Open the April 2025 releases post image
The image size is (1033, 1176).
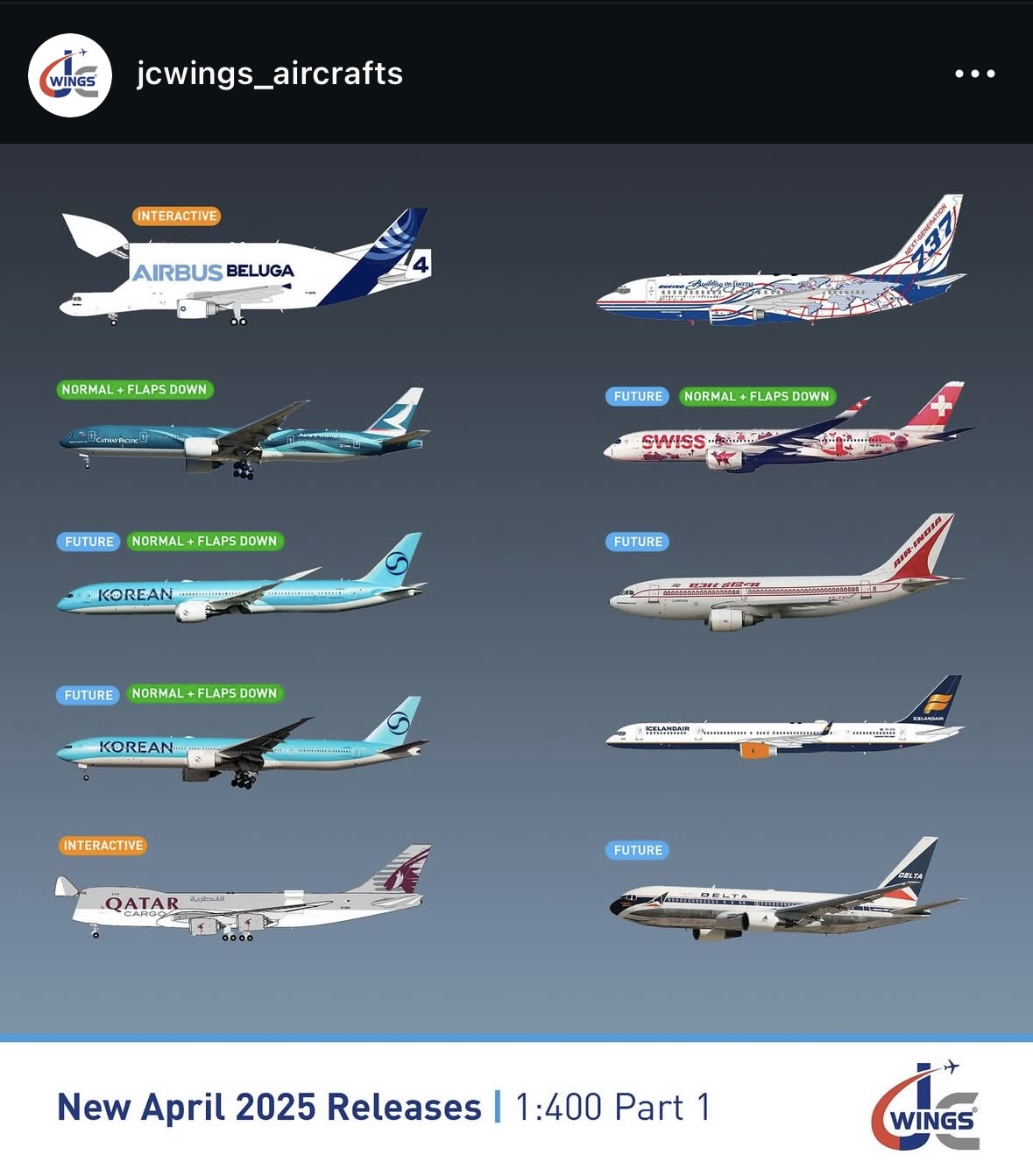516,613
